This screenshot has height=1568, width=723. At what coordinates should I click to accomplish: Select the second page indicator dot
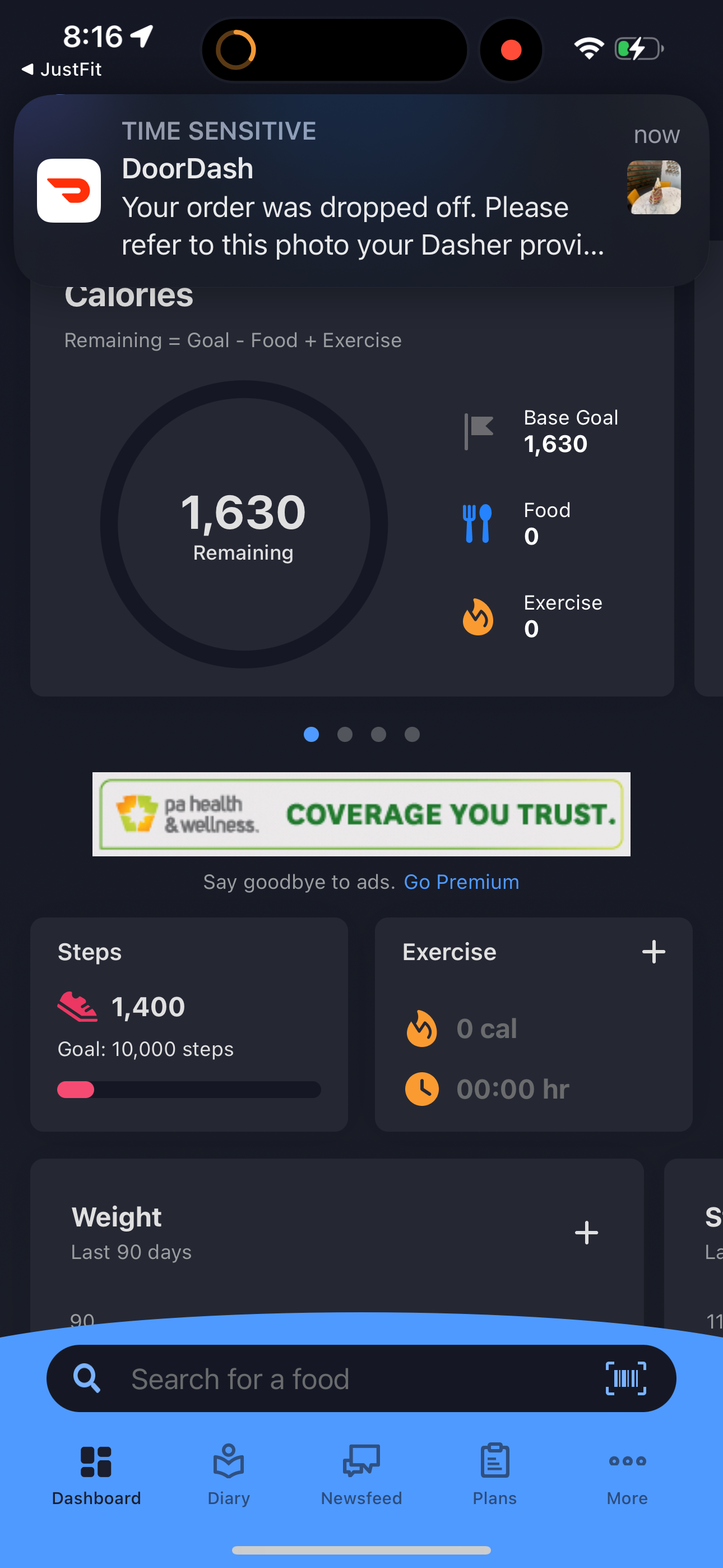pyautogui.click(x=346, y=735)
